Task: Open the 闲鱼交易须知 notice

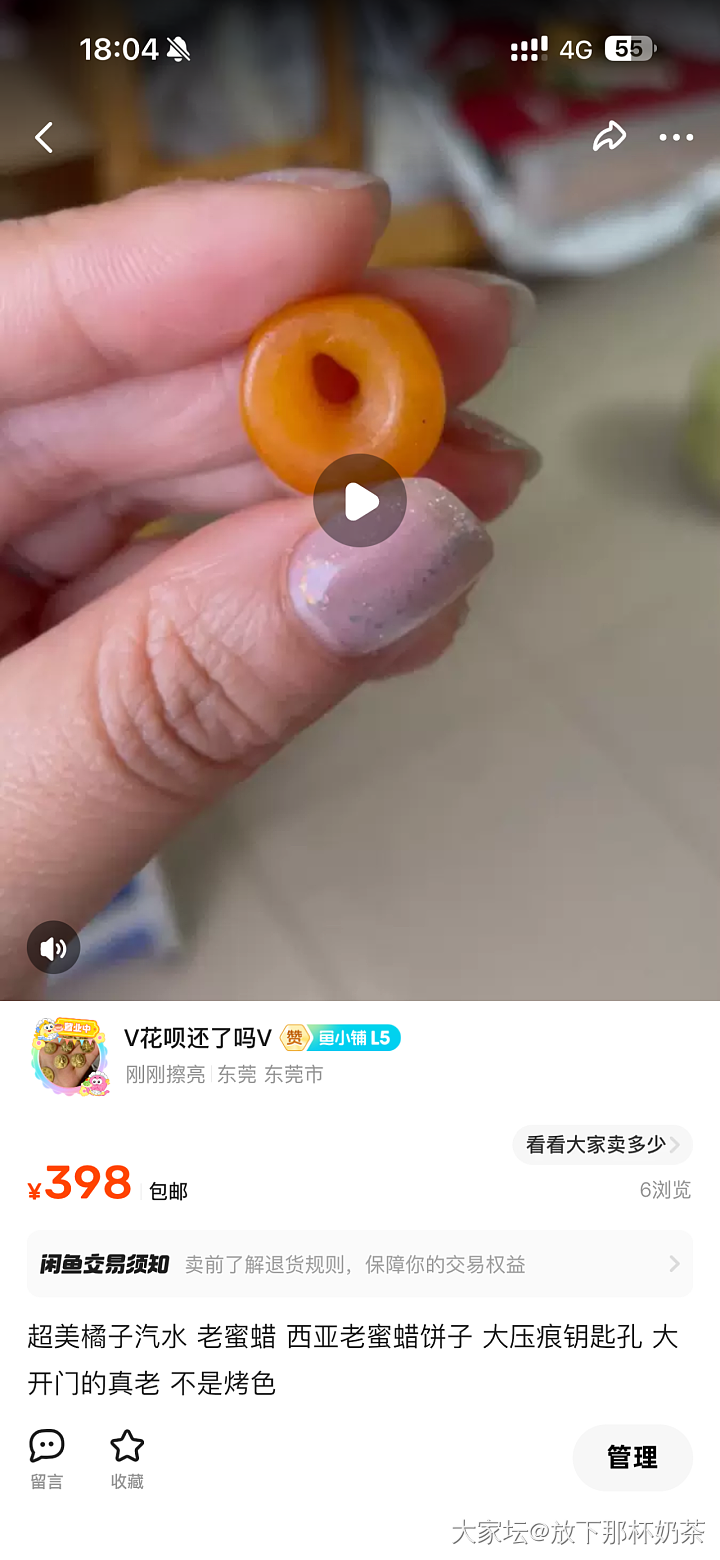Action: pos(360,1264)
